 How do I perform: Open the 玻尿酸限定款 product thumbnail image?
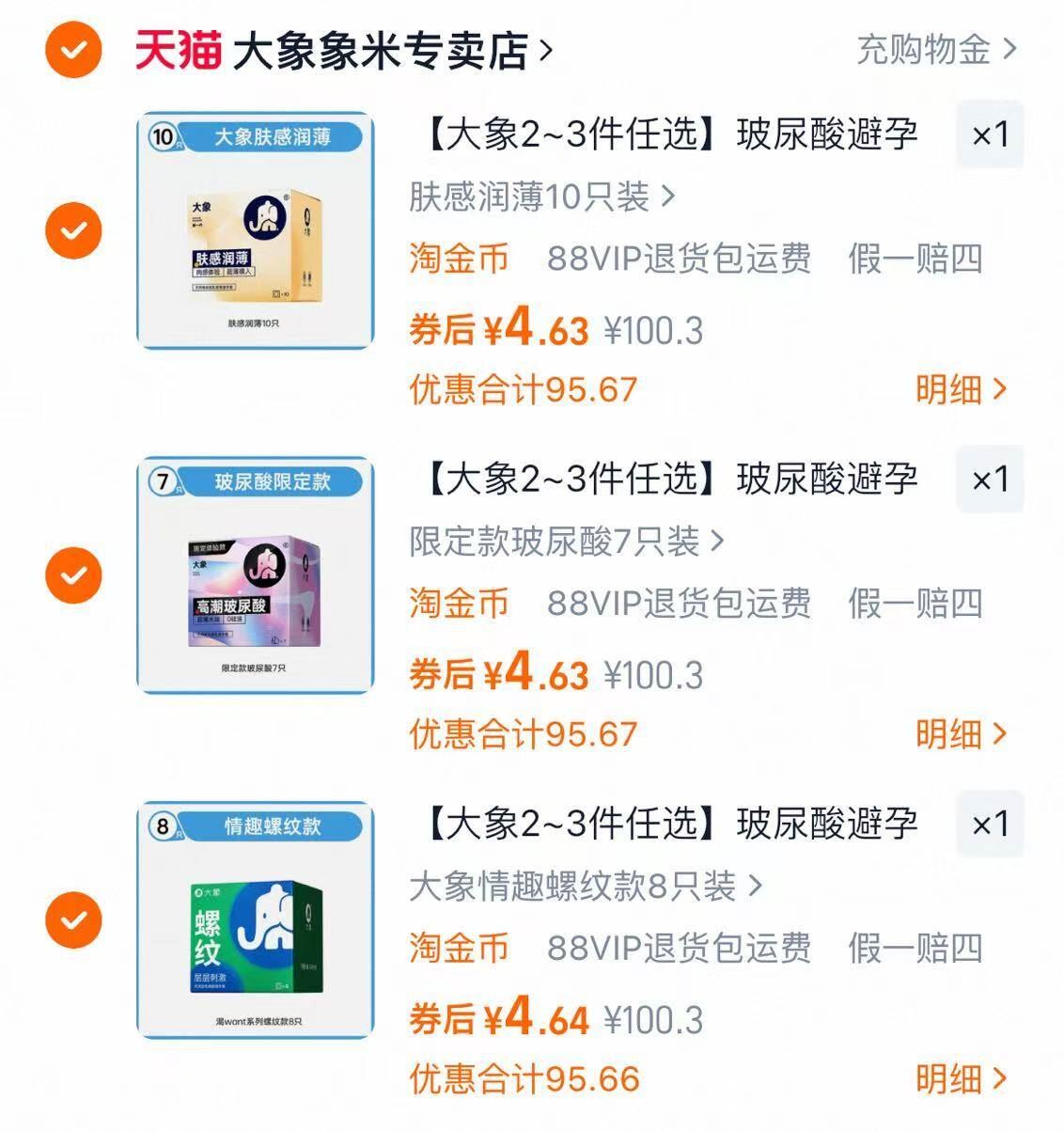pyautogui.click(x=257, y=574)
